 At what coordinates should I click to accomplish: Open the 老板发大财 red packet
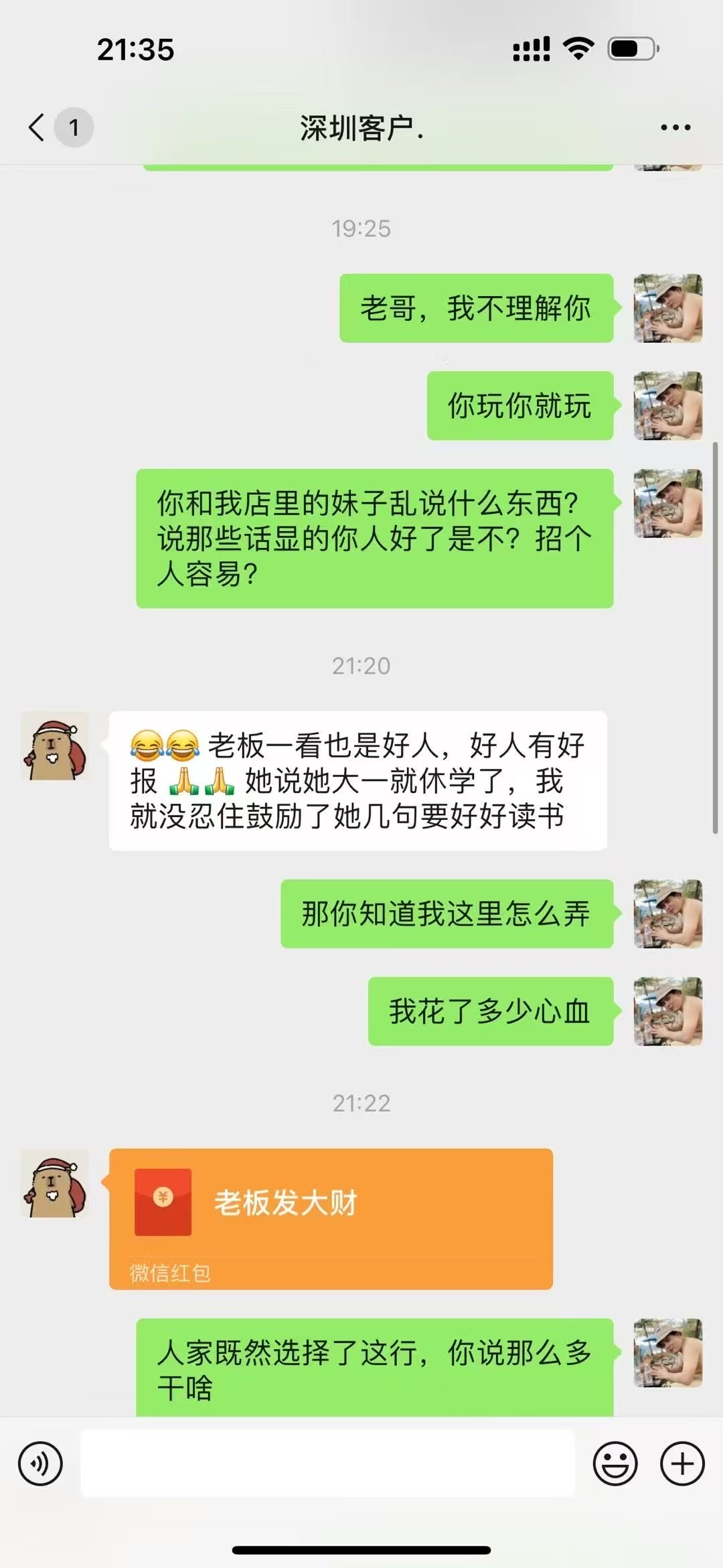click(331, 1219)
